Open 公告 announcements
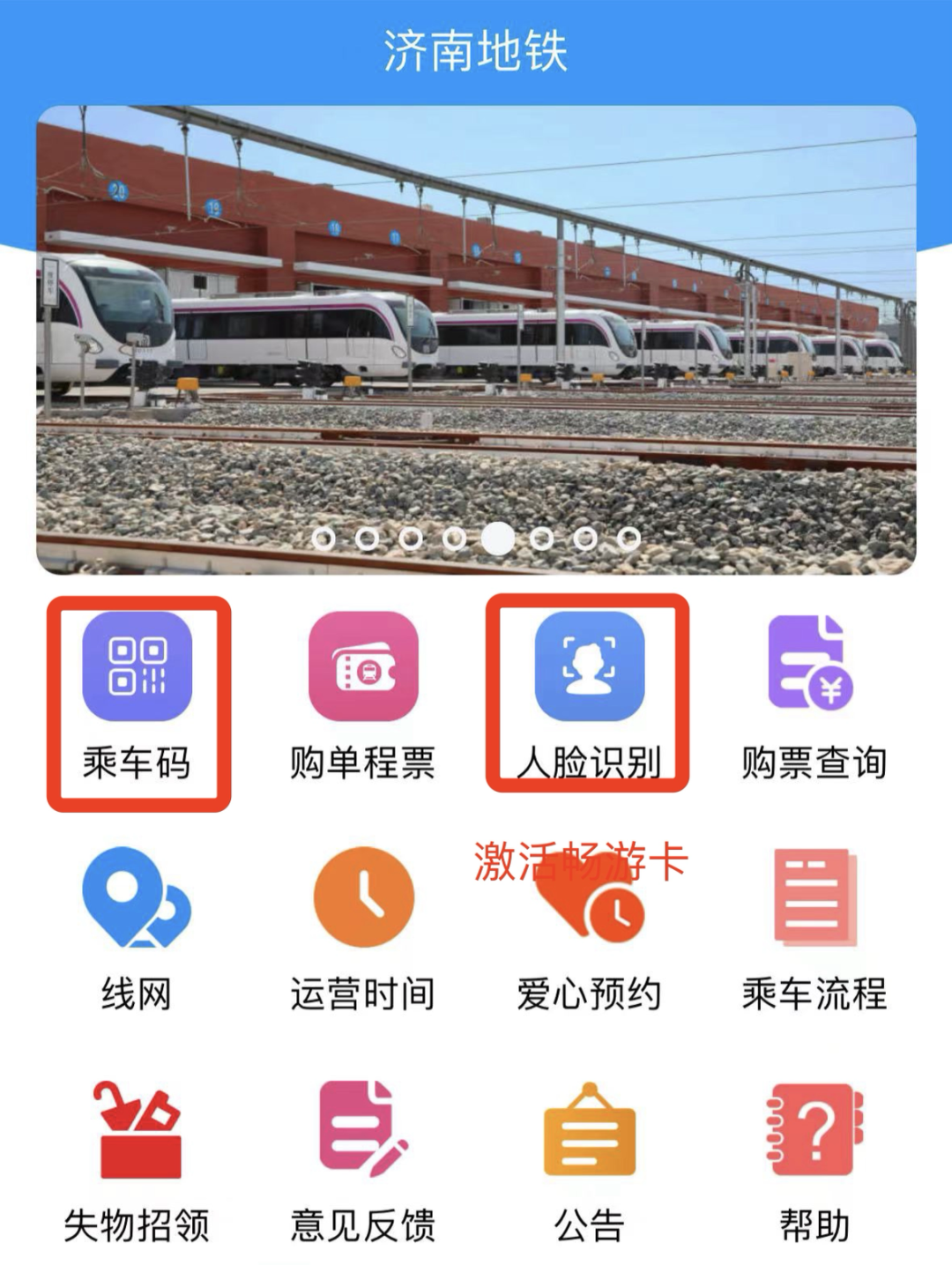 [x=589, y=1131]
